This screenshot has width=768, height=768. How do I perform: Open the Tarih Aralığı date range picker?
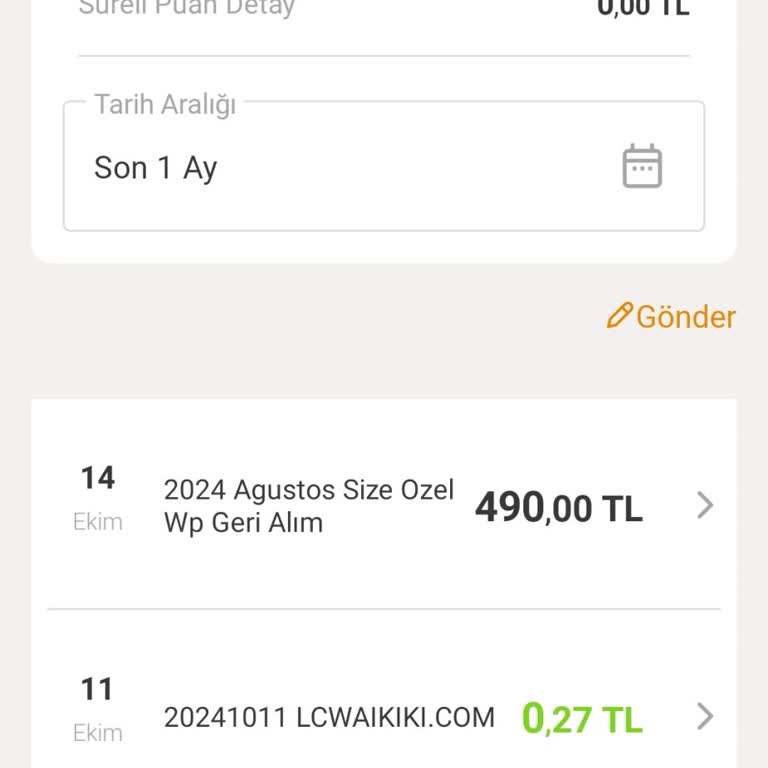click(383, 167)
